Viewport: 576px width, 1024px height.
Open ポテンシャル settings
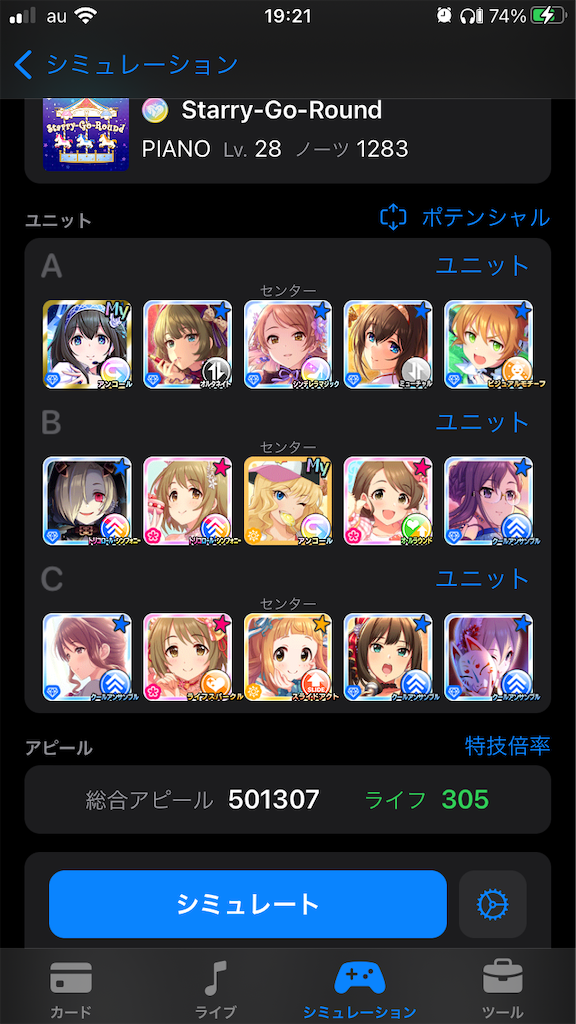(x=465, y=217)
